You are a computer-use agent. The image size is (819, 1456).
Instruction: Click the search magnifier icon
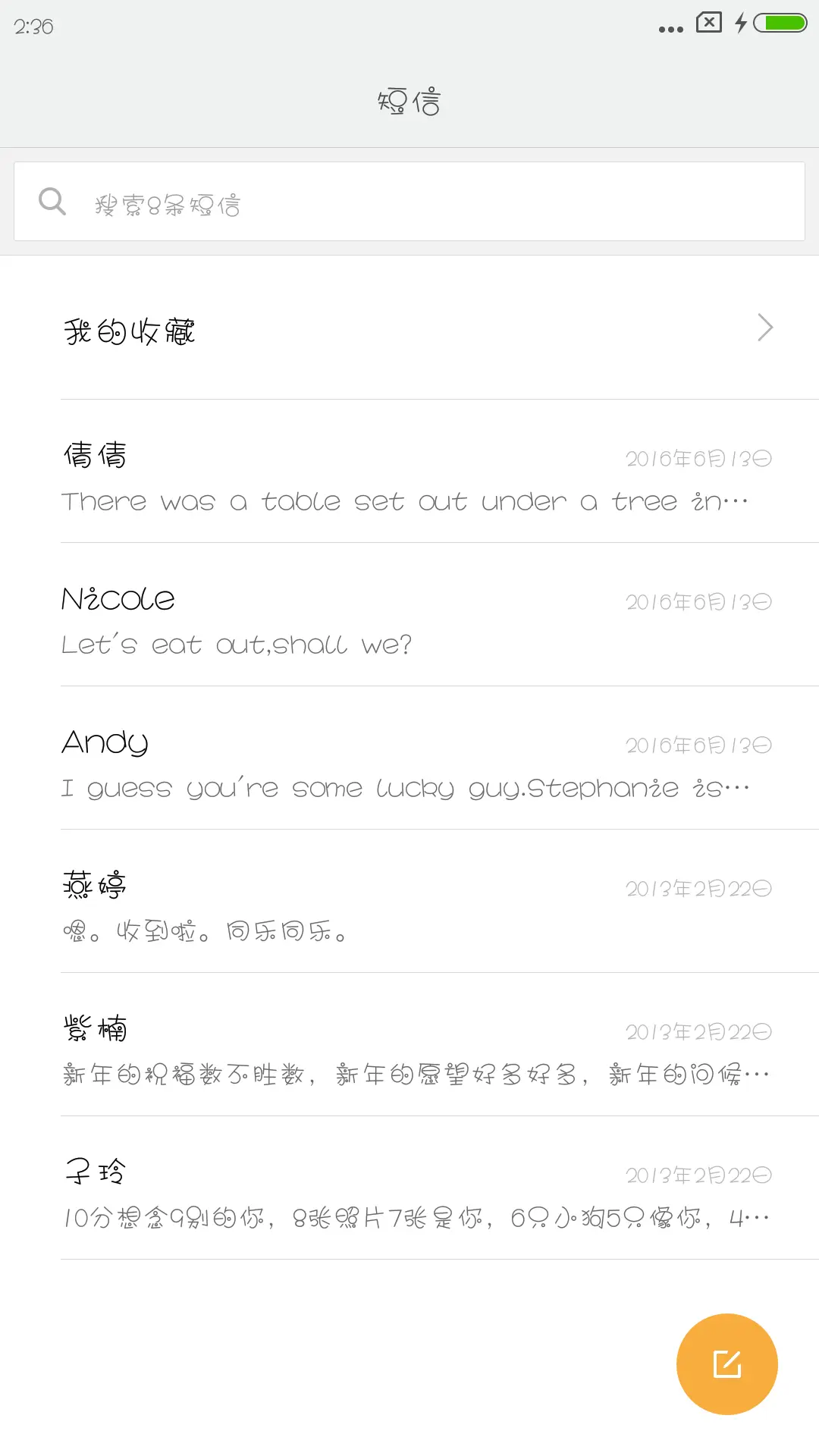pos(51,200)
